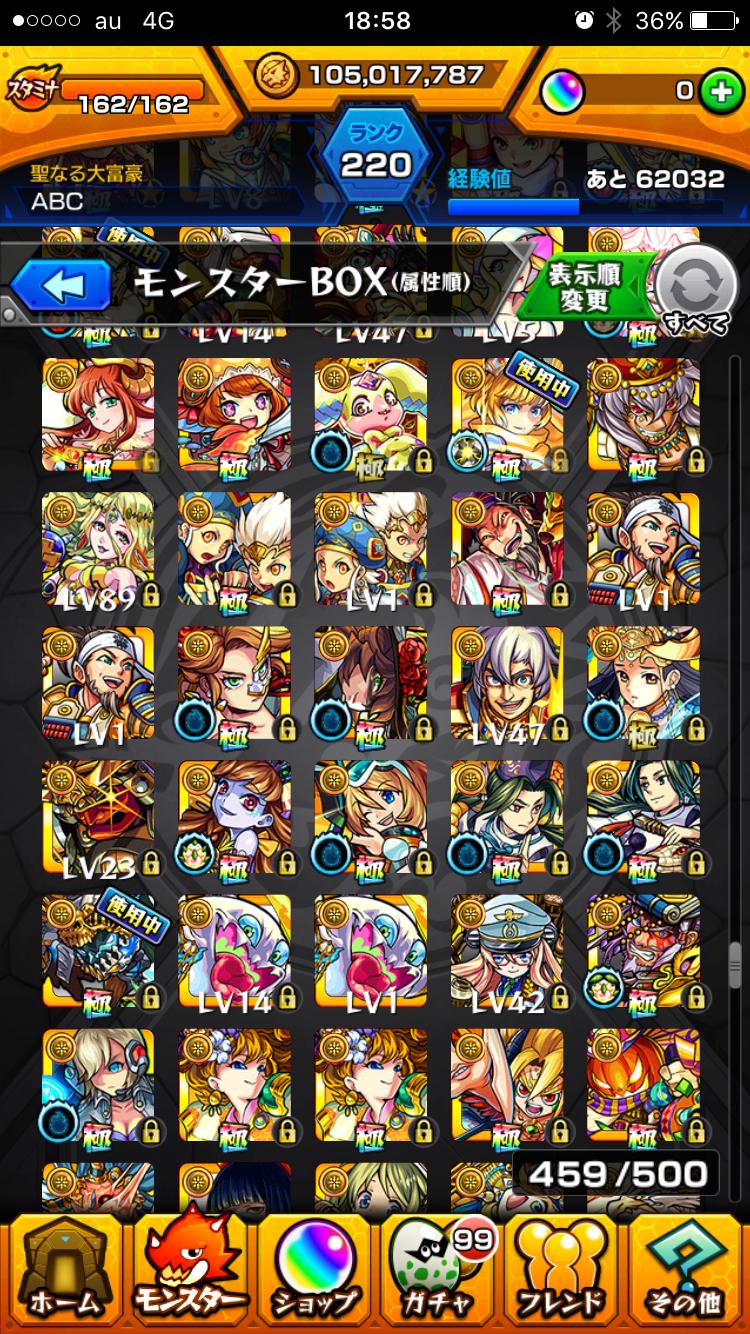Viewport: 750px width, 1334px height.
Task: Select the pumpkin head monster
Action: [x=642, y=1084]
